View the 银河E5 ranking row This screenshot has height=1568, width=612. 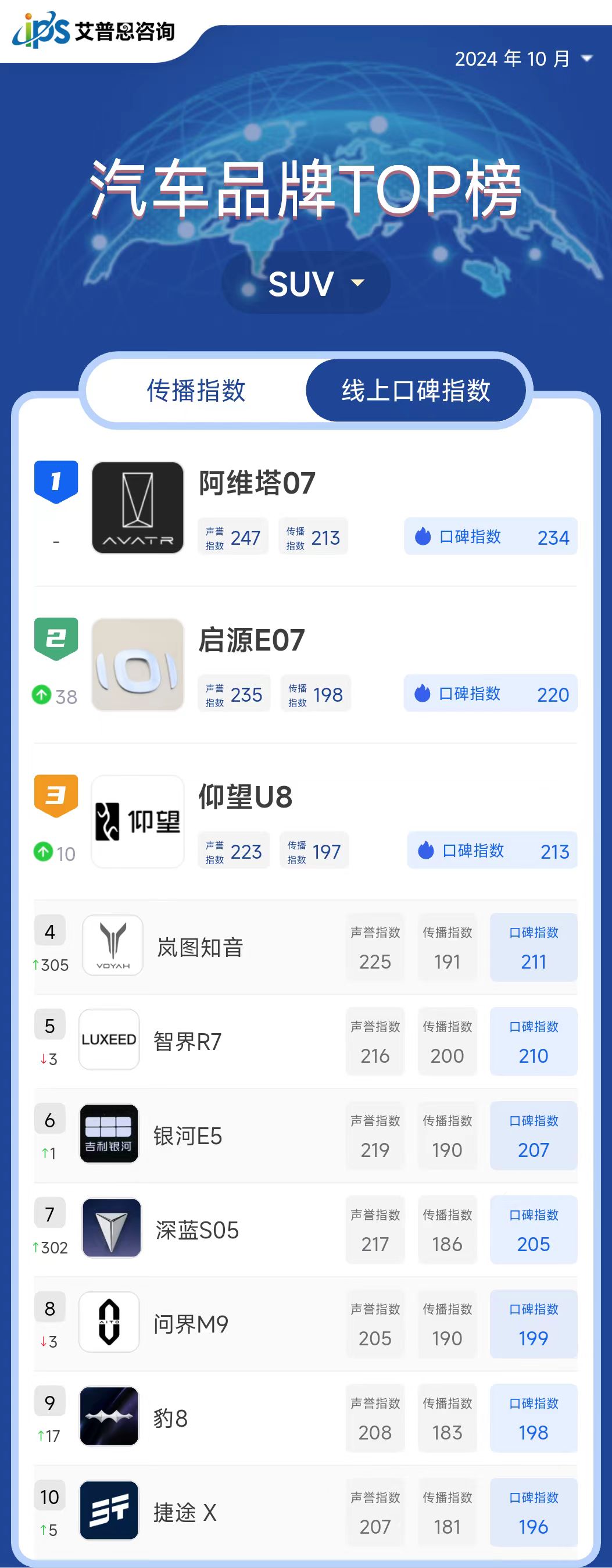(187, 1135)
